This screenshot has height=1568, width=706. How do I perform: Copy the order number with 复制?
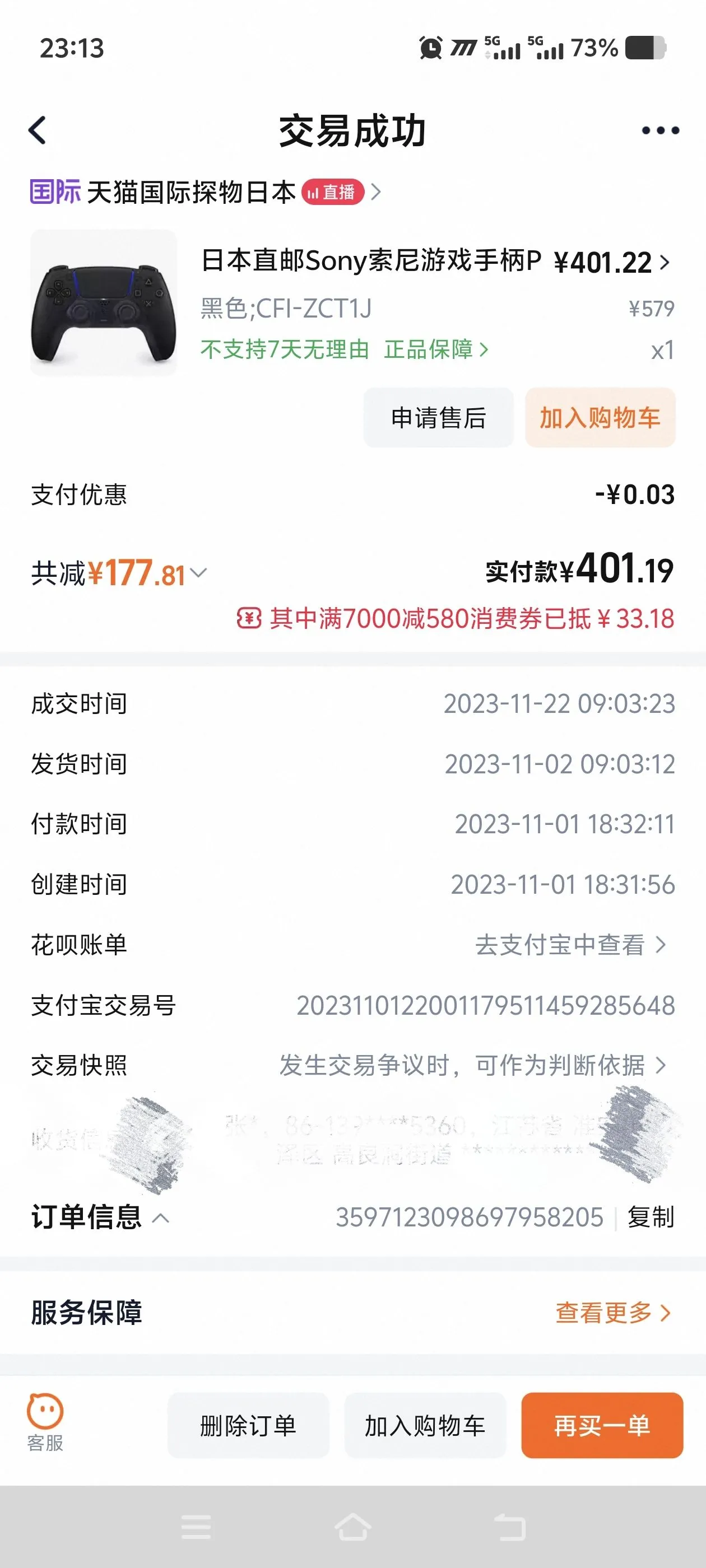[x=651, y=1217]
